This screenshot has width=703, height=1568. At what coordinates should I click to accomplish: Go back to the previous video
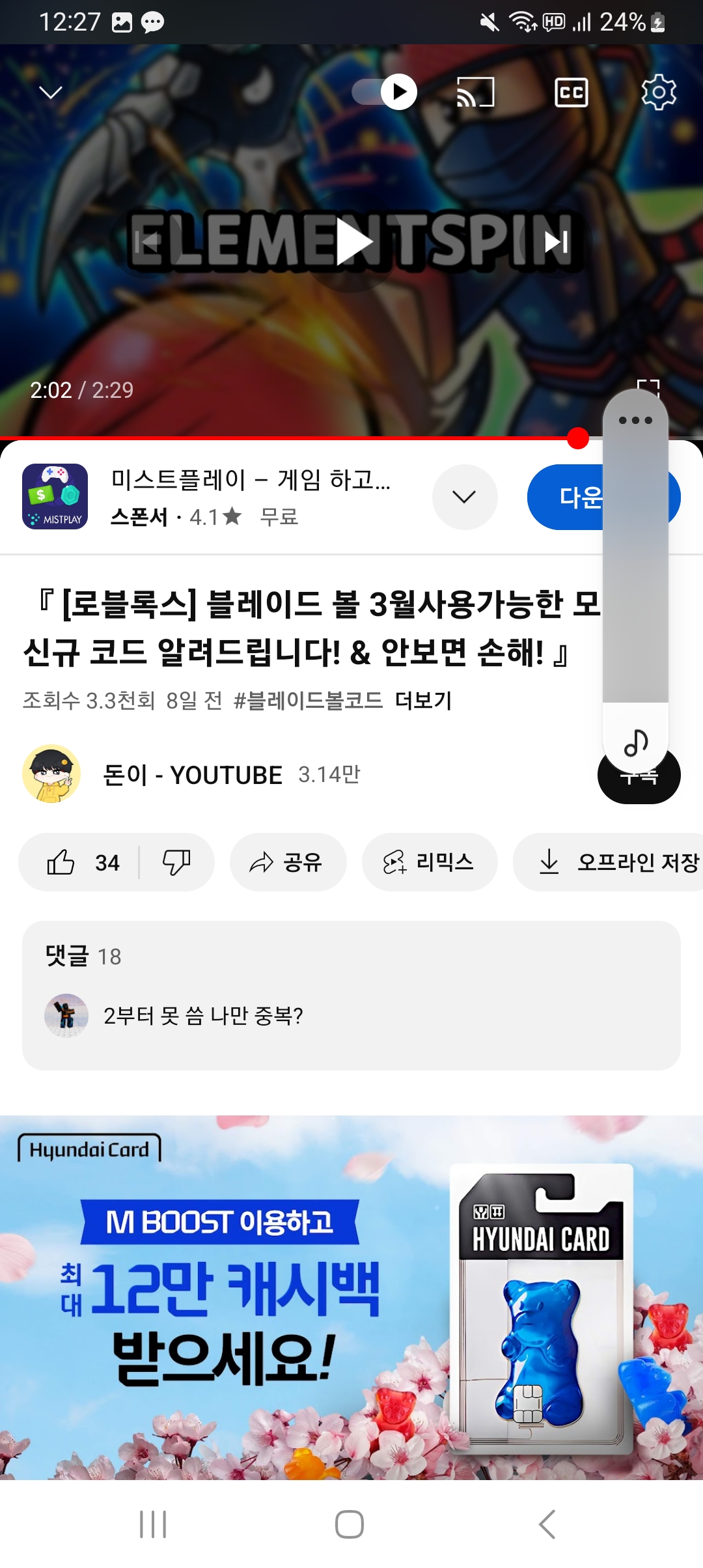148,243
